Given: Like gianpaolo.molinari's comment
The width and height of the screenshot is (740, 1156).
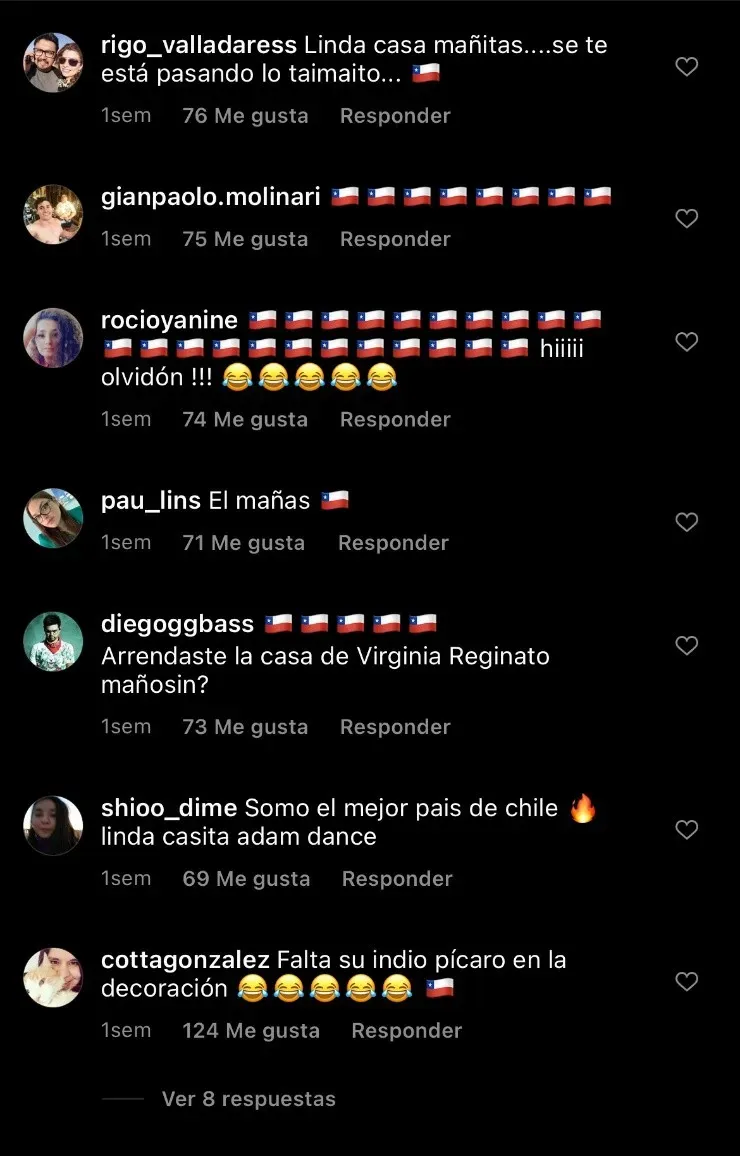Looking at the screenshot, I should click(x=686, y=218).
